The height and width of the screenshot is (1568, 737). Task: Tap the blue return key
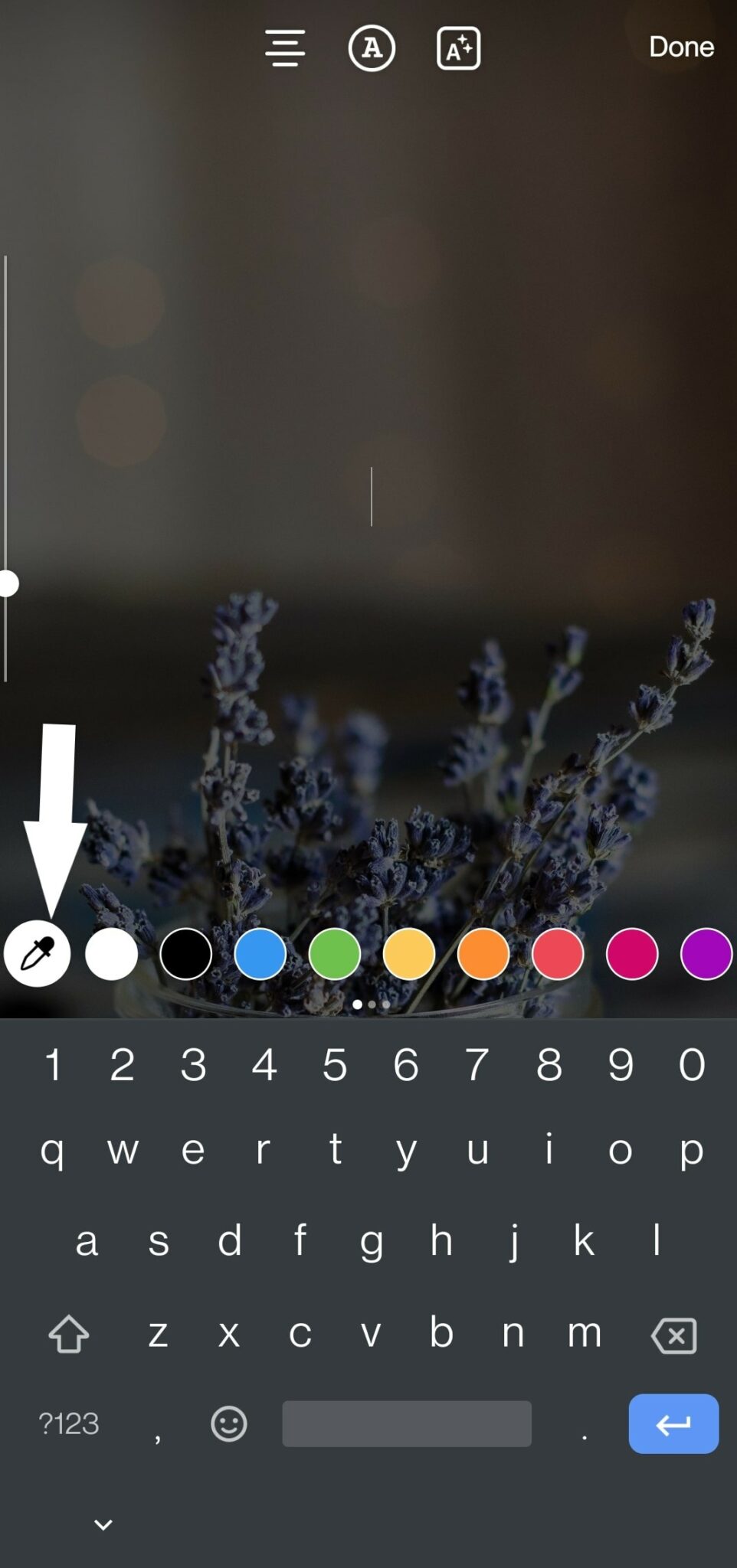click(x=673, y=1424)
